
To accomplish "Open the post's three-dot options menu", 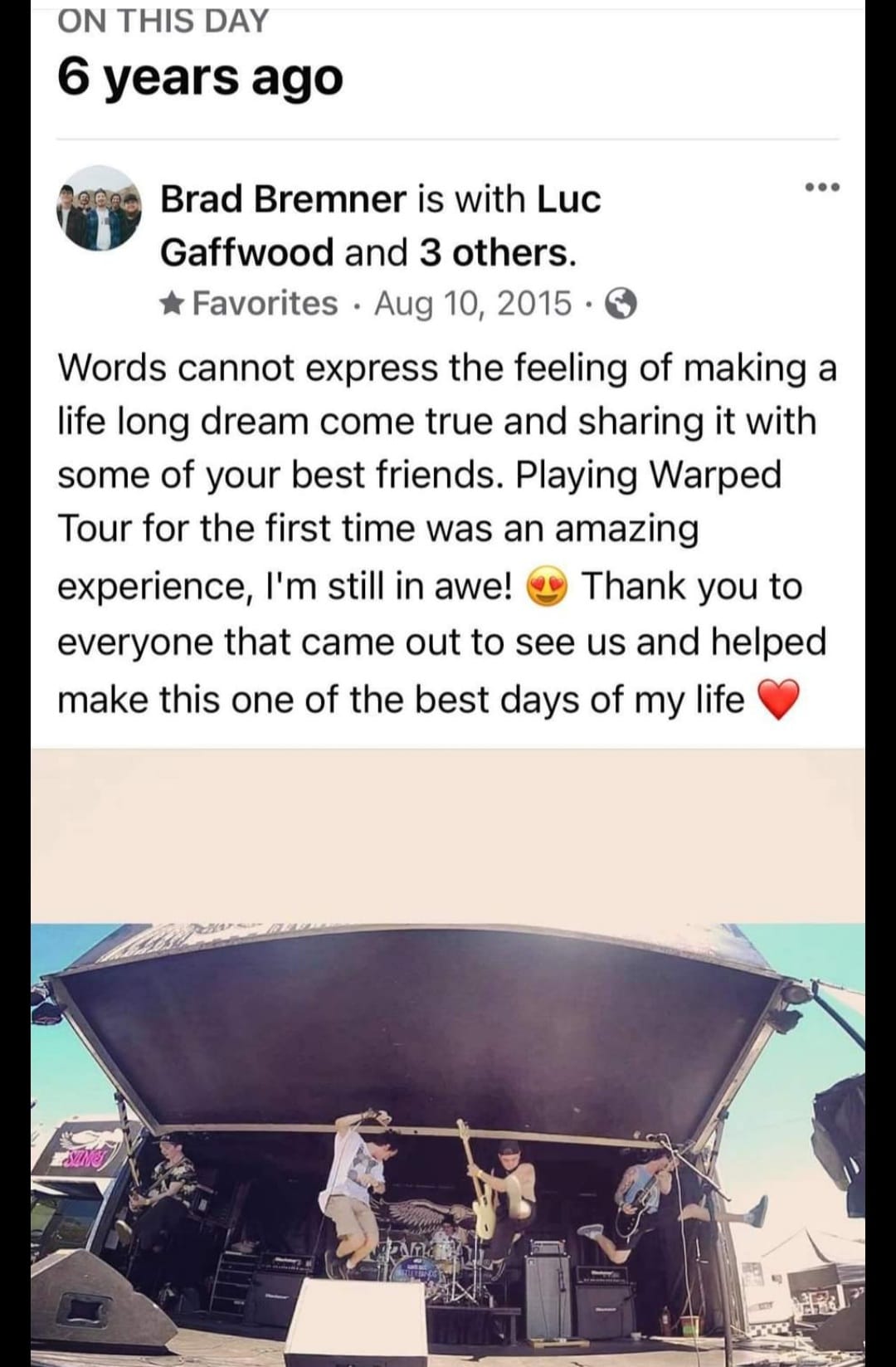I will coord(822,188).
